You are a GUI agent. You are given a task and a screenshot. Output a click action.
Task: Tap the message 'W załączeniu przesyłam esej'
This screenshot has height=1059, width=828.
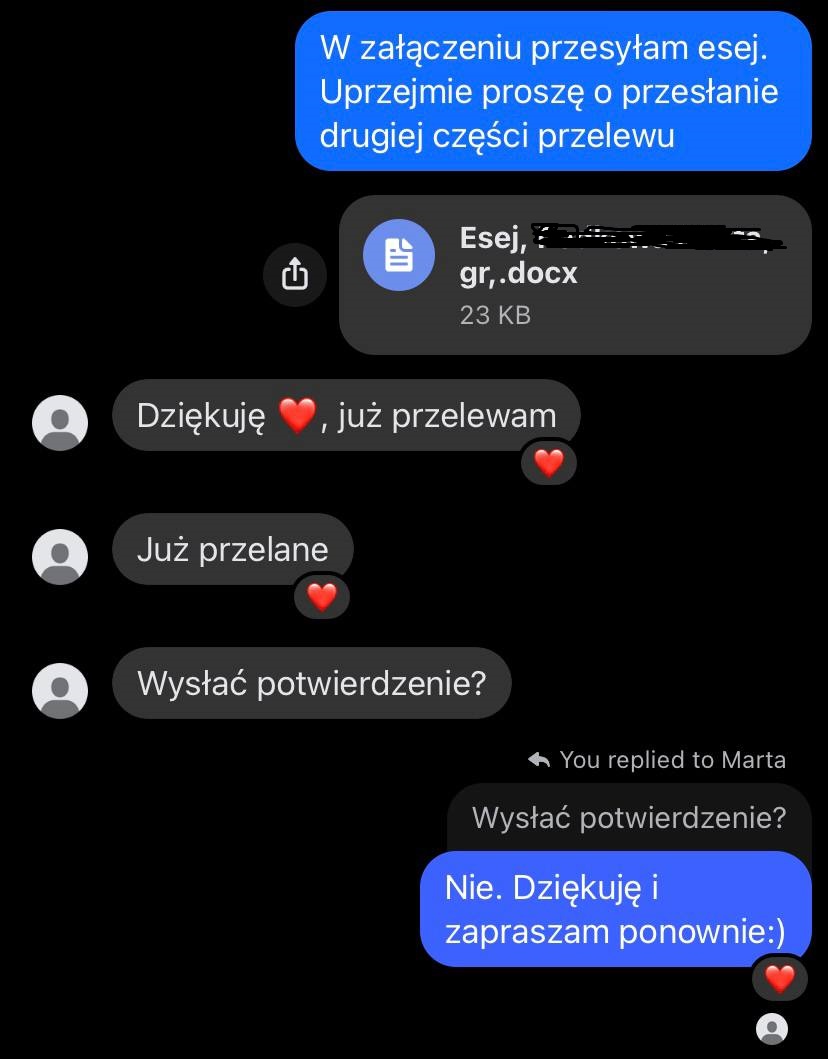click(551, 92)
